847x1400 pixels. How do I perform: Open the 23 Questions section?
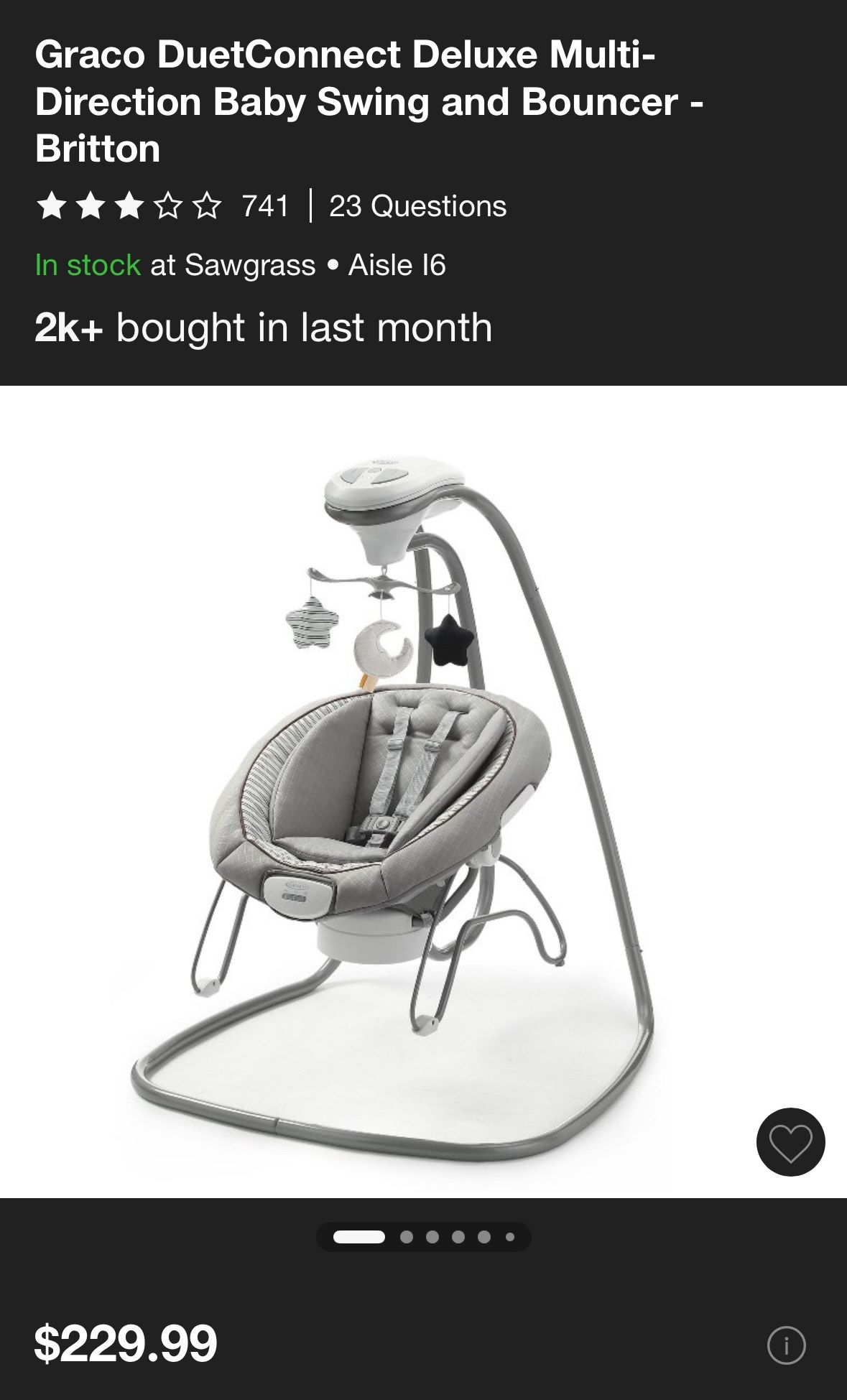tap(417, 206)
